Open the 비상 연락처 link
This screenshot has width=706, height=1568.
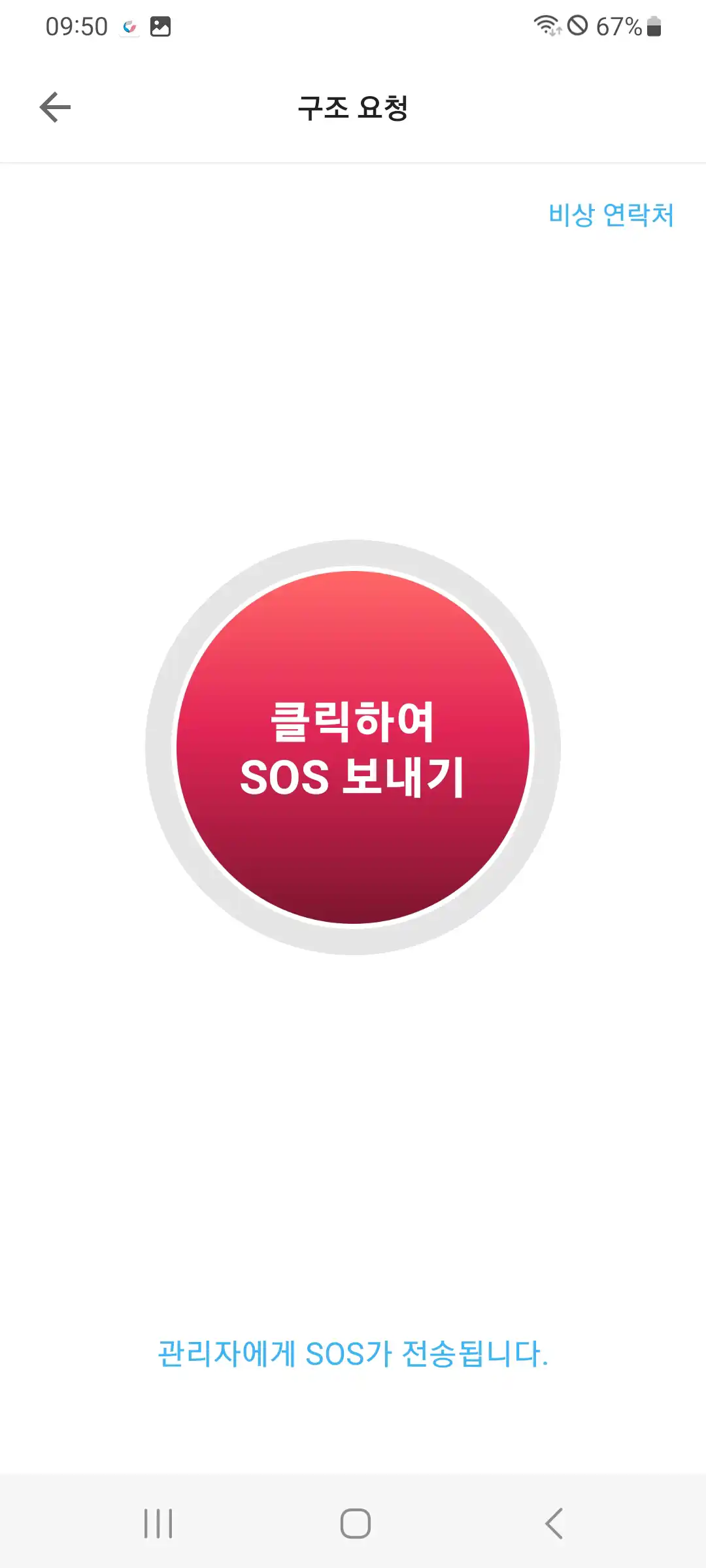[611, 215]
